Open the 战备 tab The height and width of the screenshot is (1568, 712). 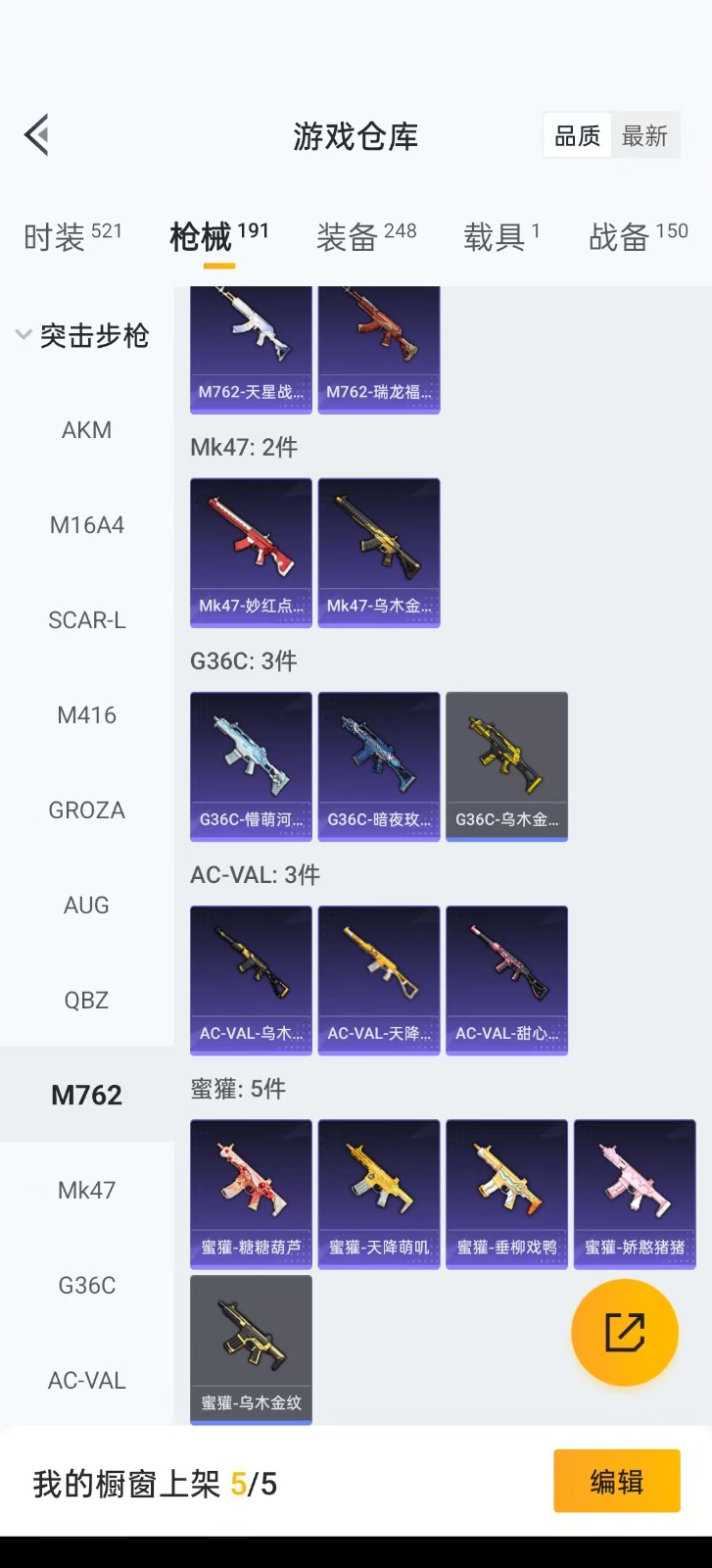(638, 236)
